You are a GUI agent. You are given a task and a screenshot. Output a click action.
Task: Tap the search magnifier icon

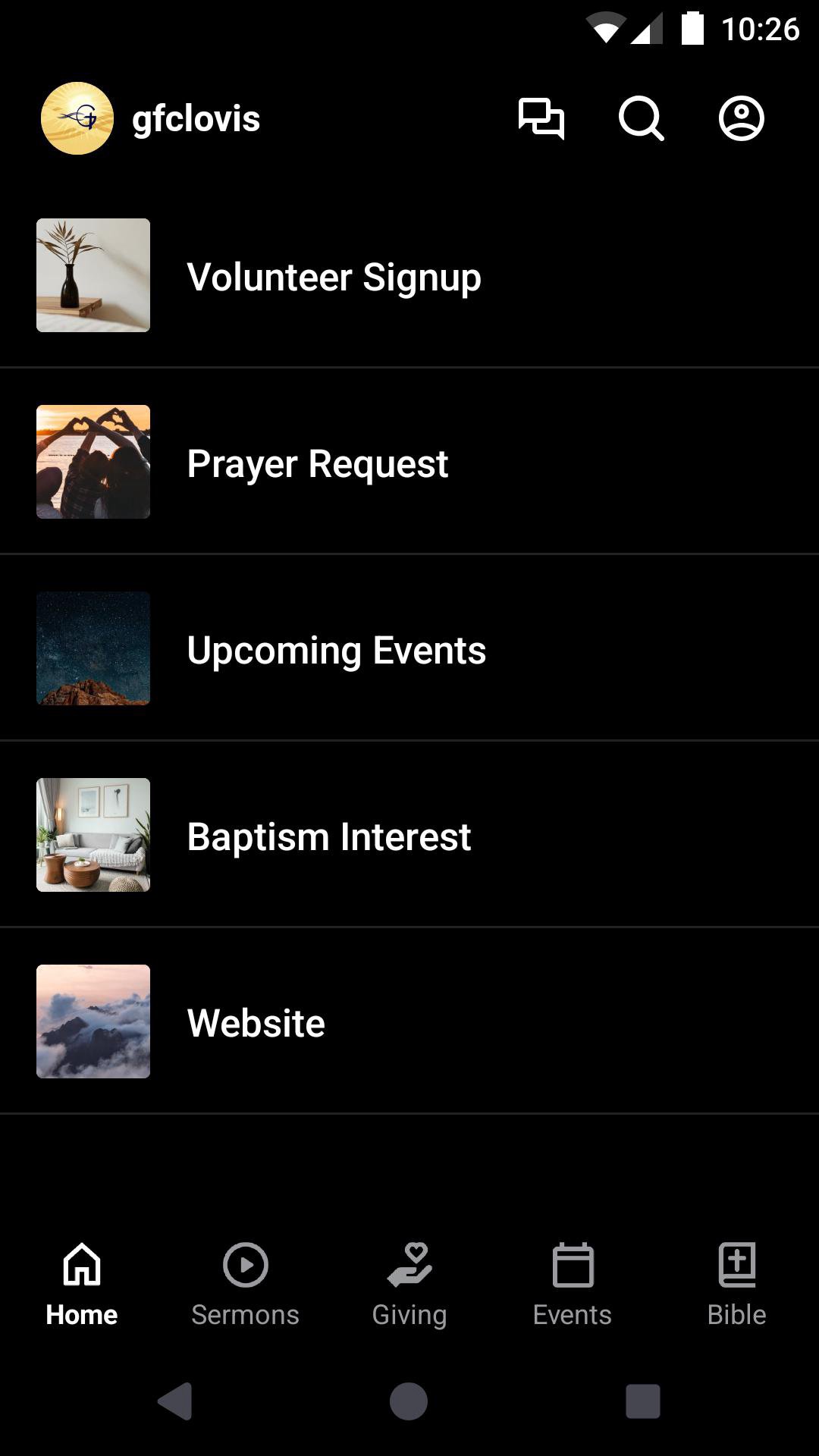(641, 119)
